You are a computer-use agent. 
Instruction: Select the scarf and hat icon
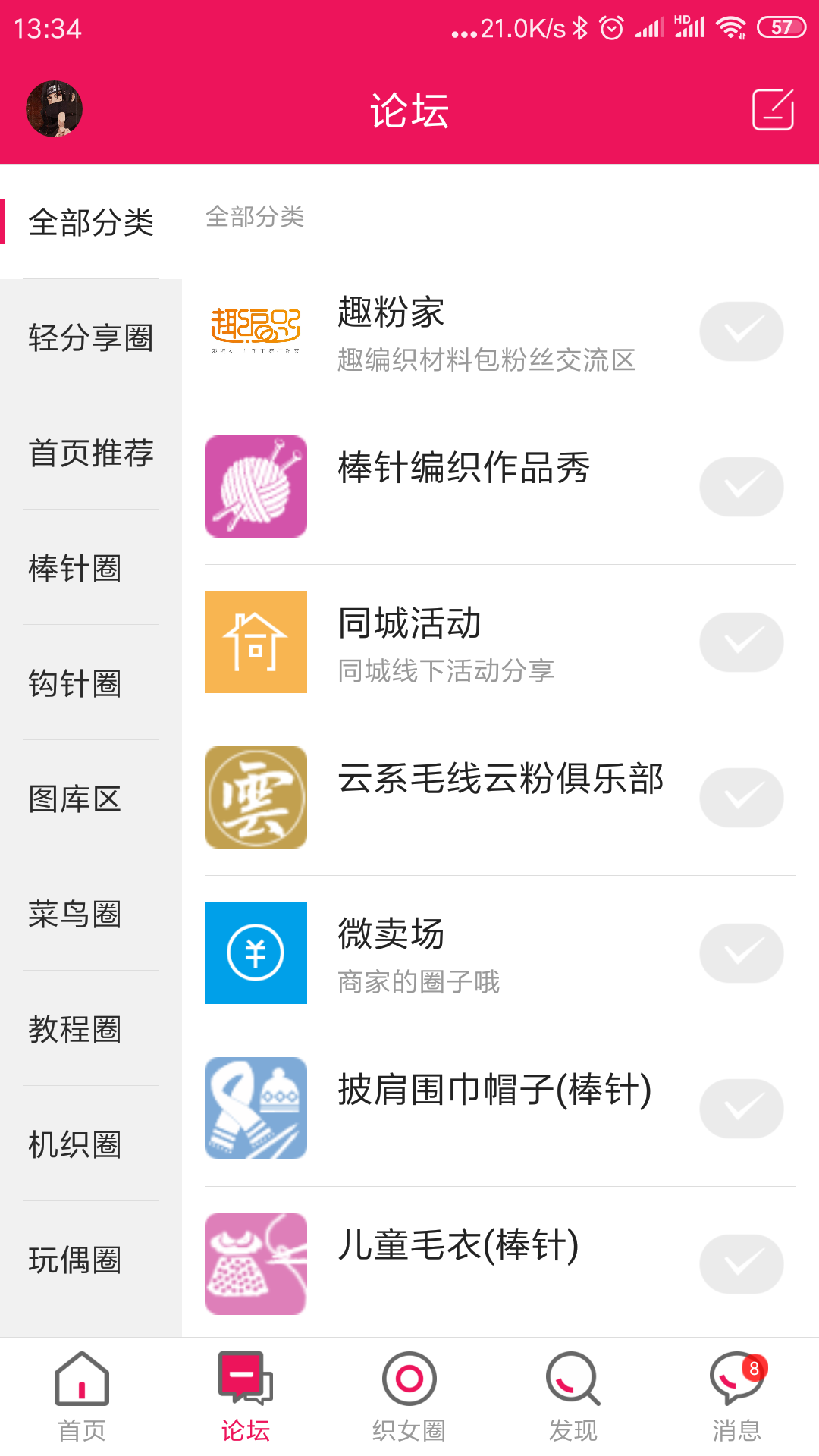[x=256, y=1109]
